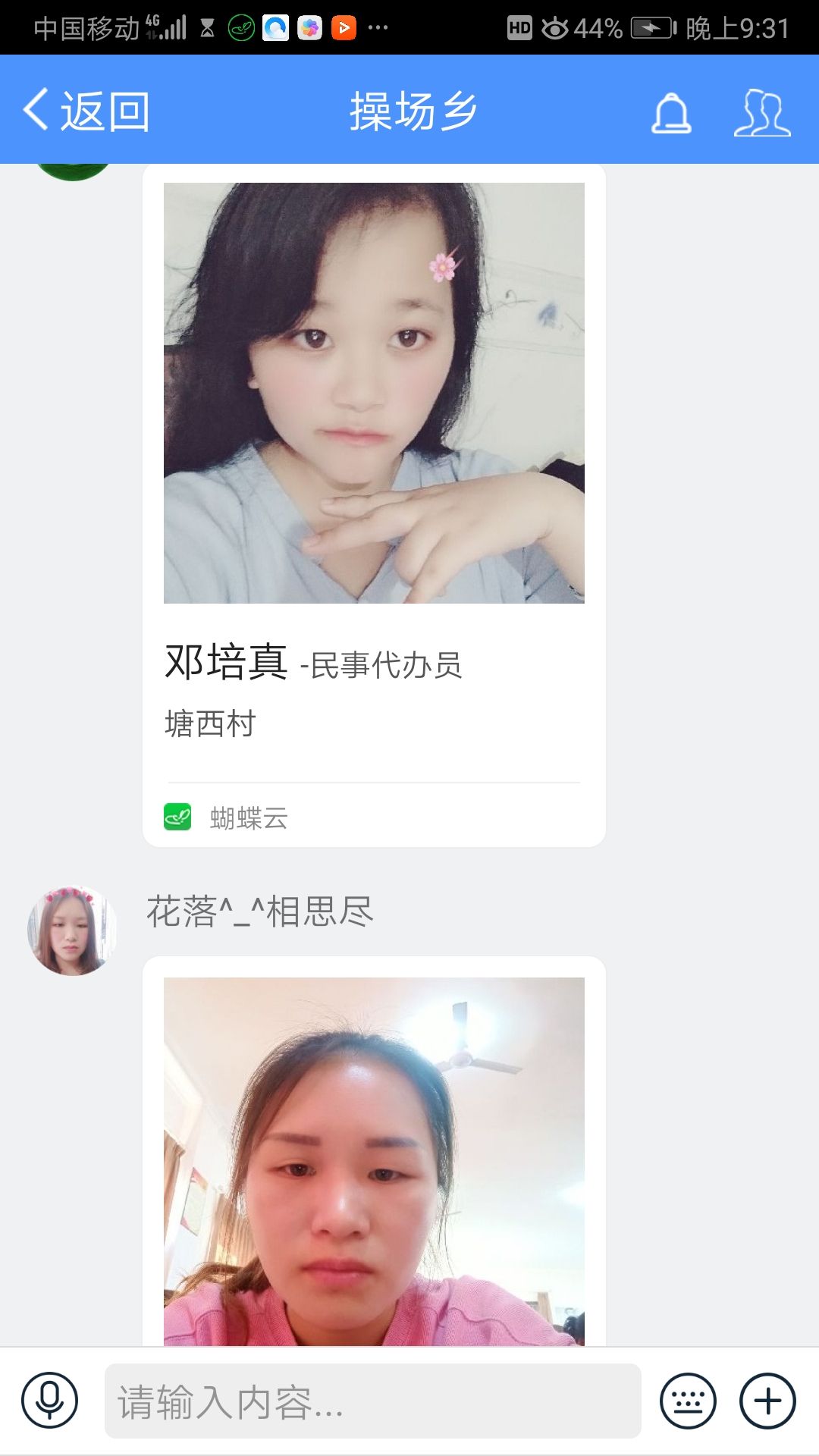Switch to voice input microphone

point(50,1401)
